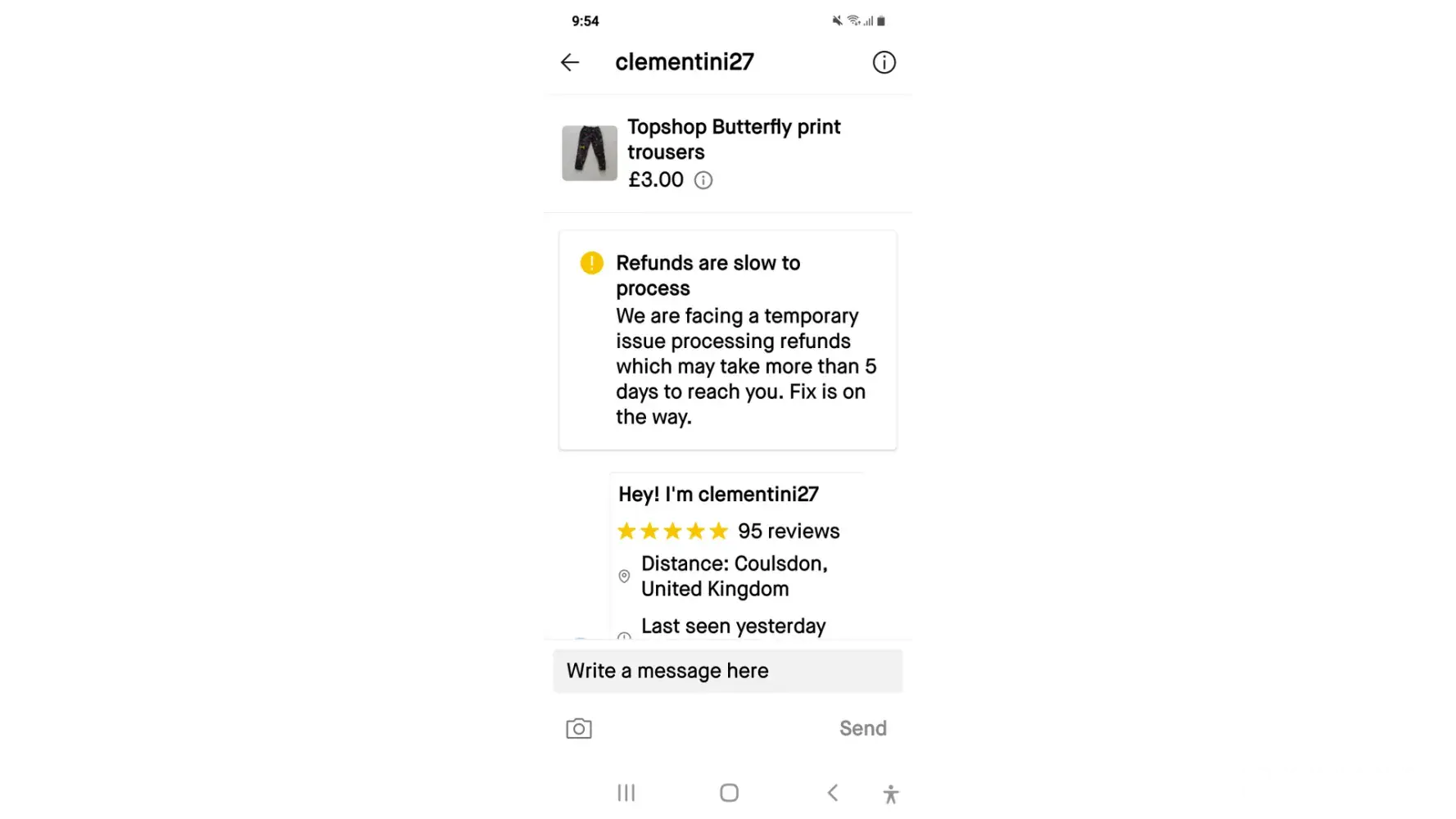This screenshot has height=819, width=1456.
Task: Tap the Send button
Action: coord(862,728)
